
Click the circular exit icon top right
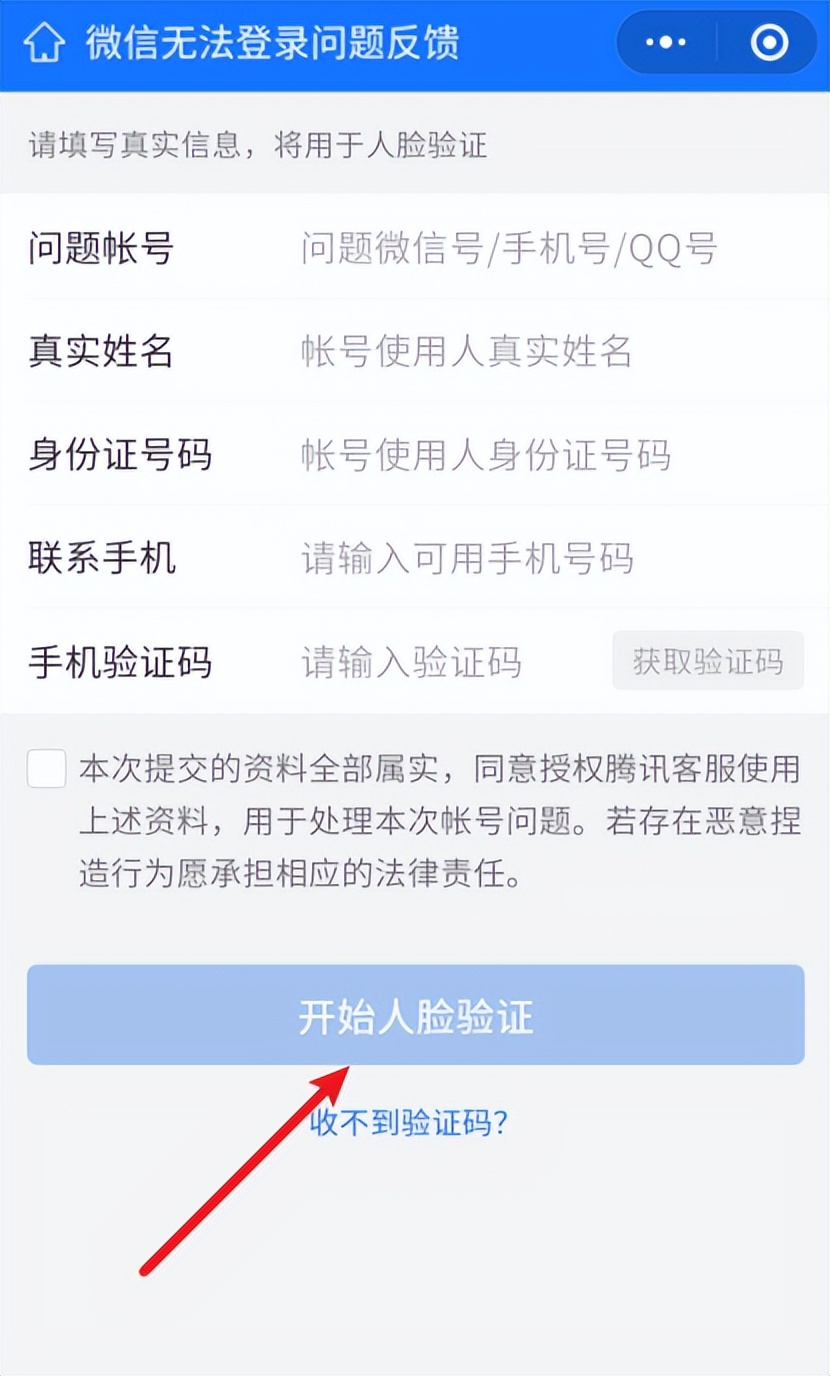(767, 42)
